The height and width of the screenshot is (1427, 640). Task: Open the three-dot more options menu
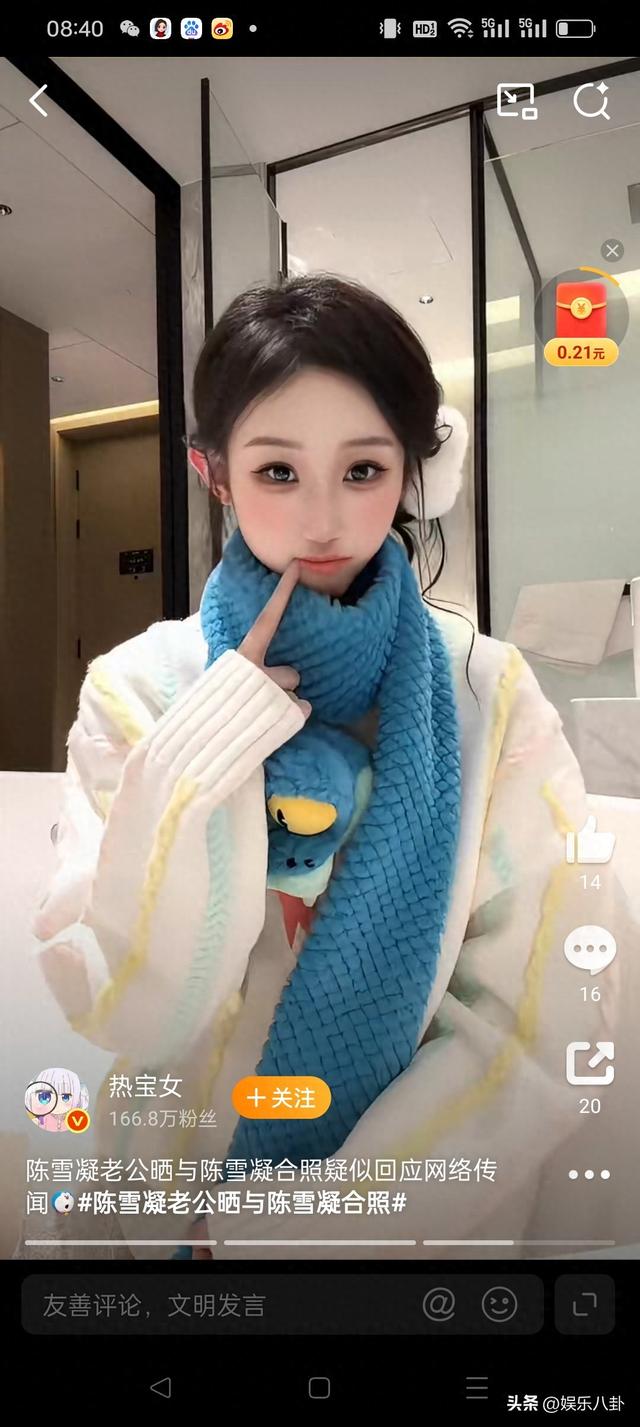point(589,1174)
